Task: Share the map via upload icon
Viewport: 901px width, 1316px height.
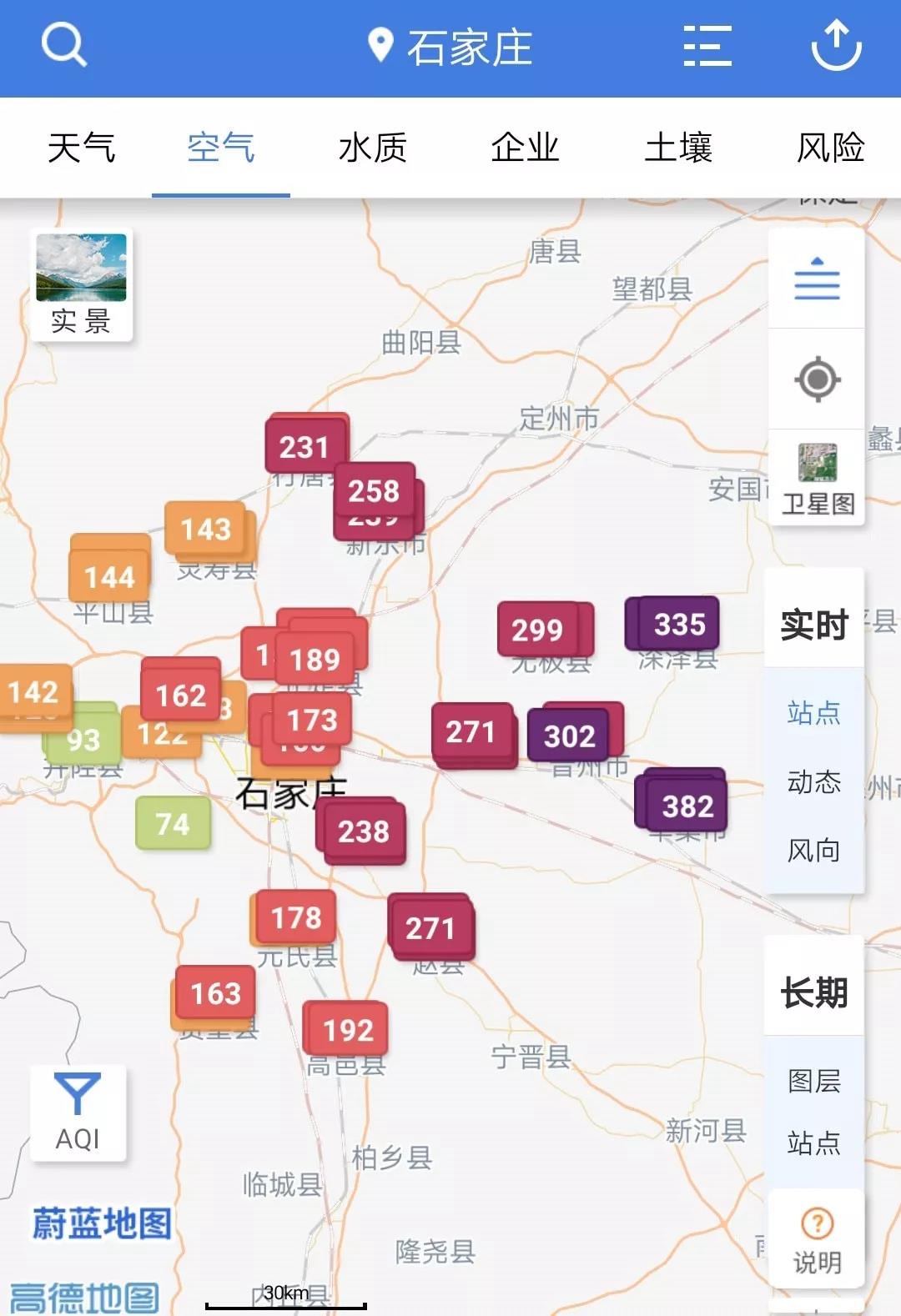Action: [x=836, y=46]
